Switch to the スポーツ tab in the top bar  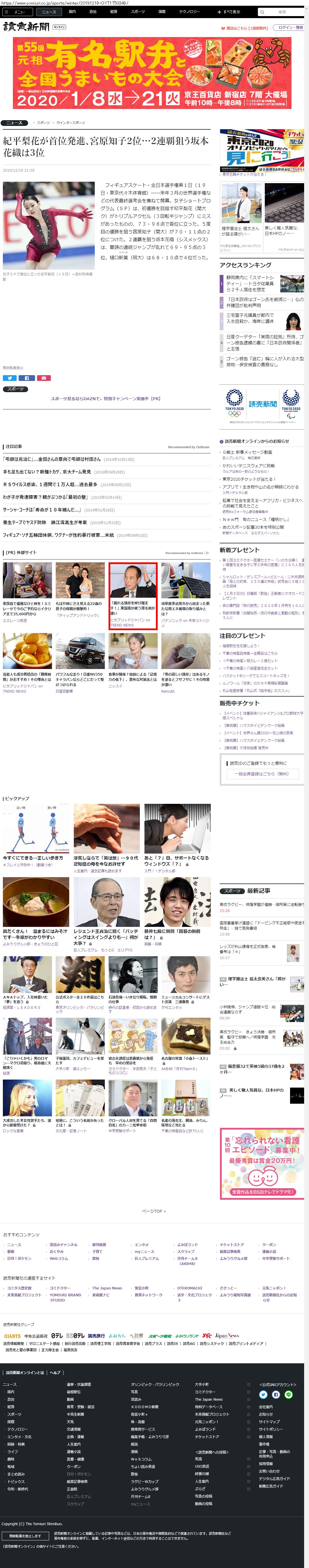(x=138, y=11)
